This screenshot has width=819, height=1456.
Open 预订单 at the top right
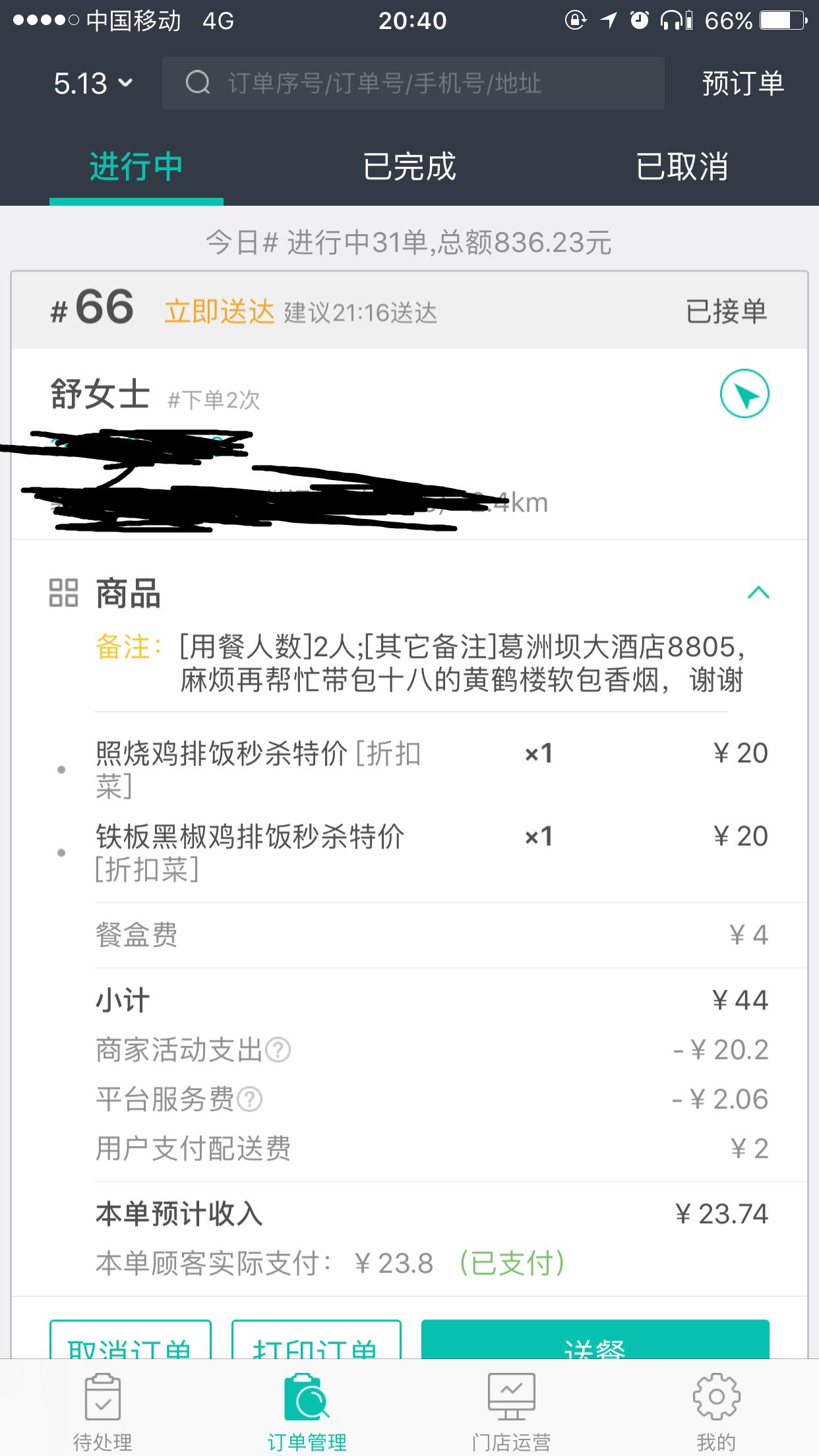coord(741,82)
